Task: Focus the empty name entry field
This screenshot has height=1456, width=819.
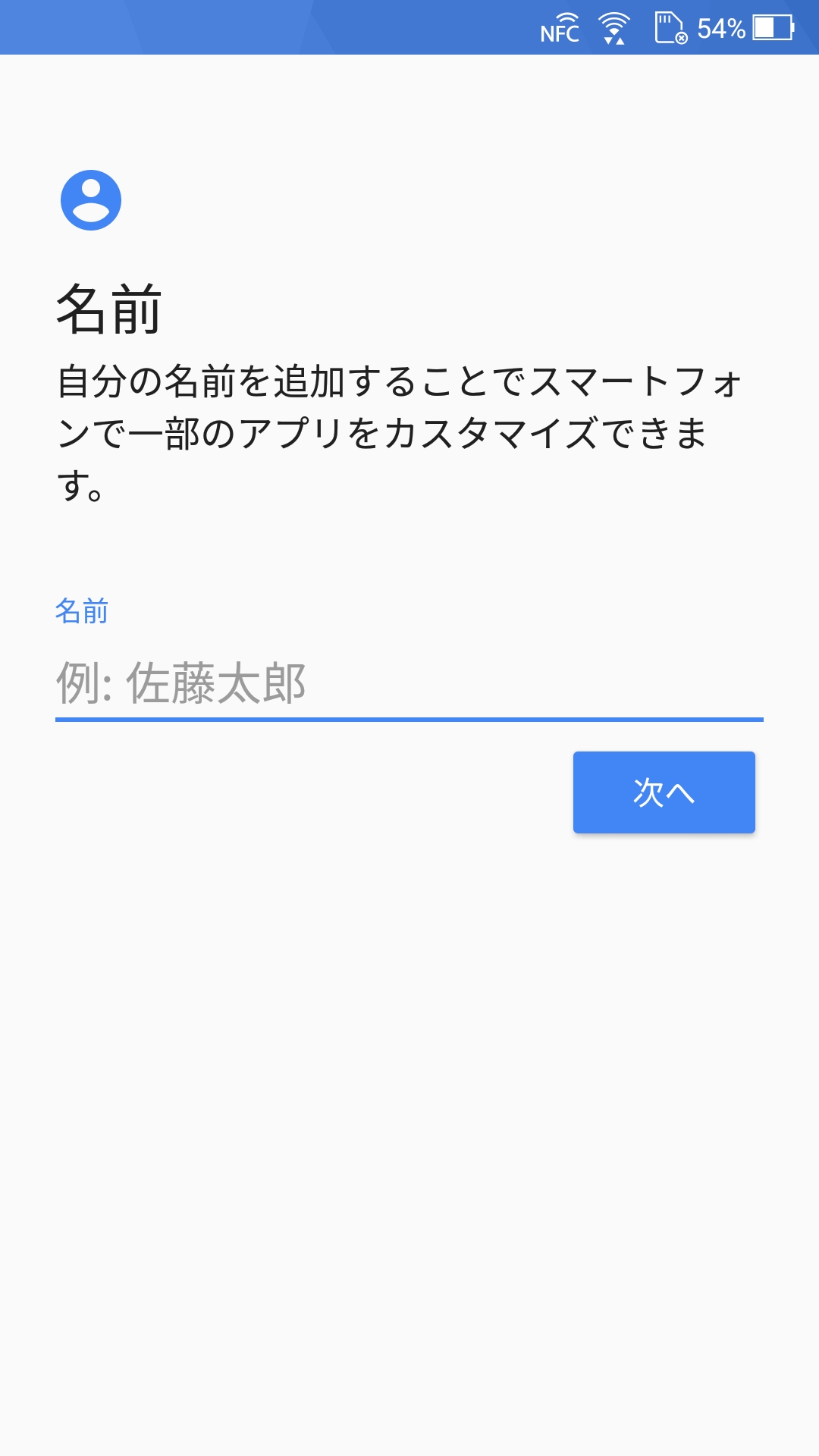Action: pos(408,682)
